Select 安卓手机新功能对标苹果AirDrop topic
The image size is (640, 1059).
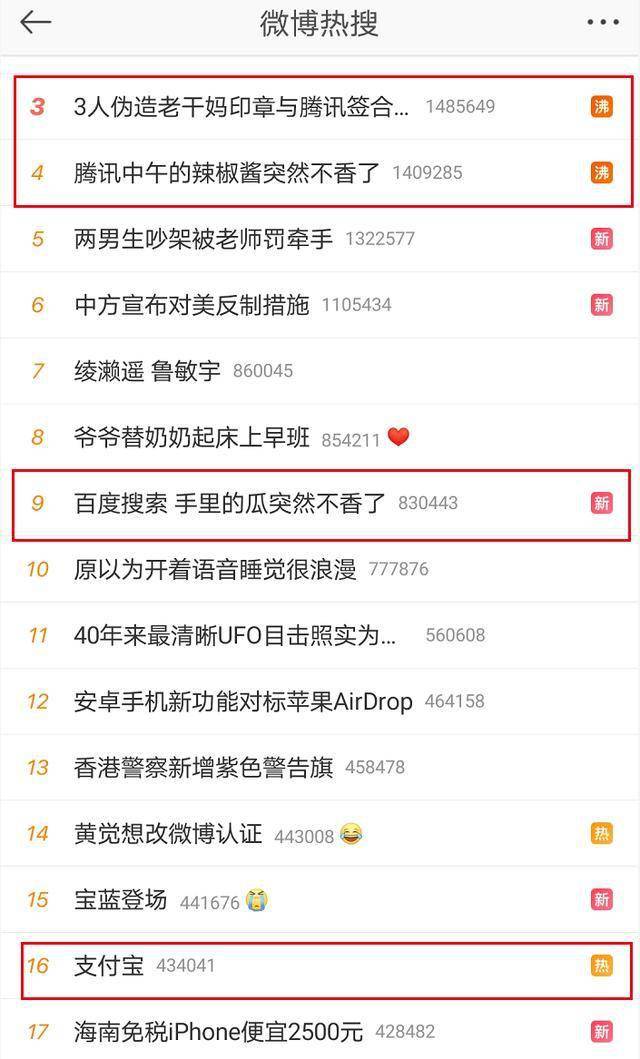click(243, 701)
